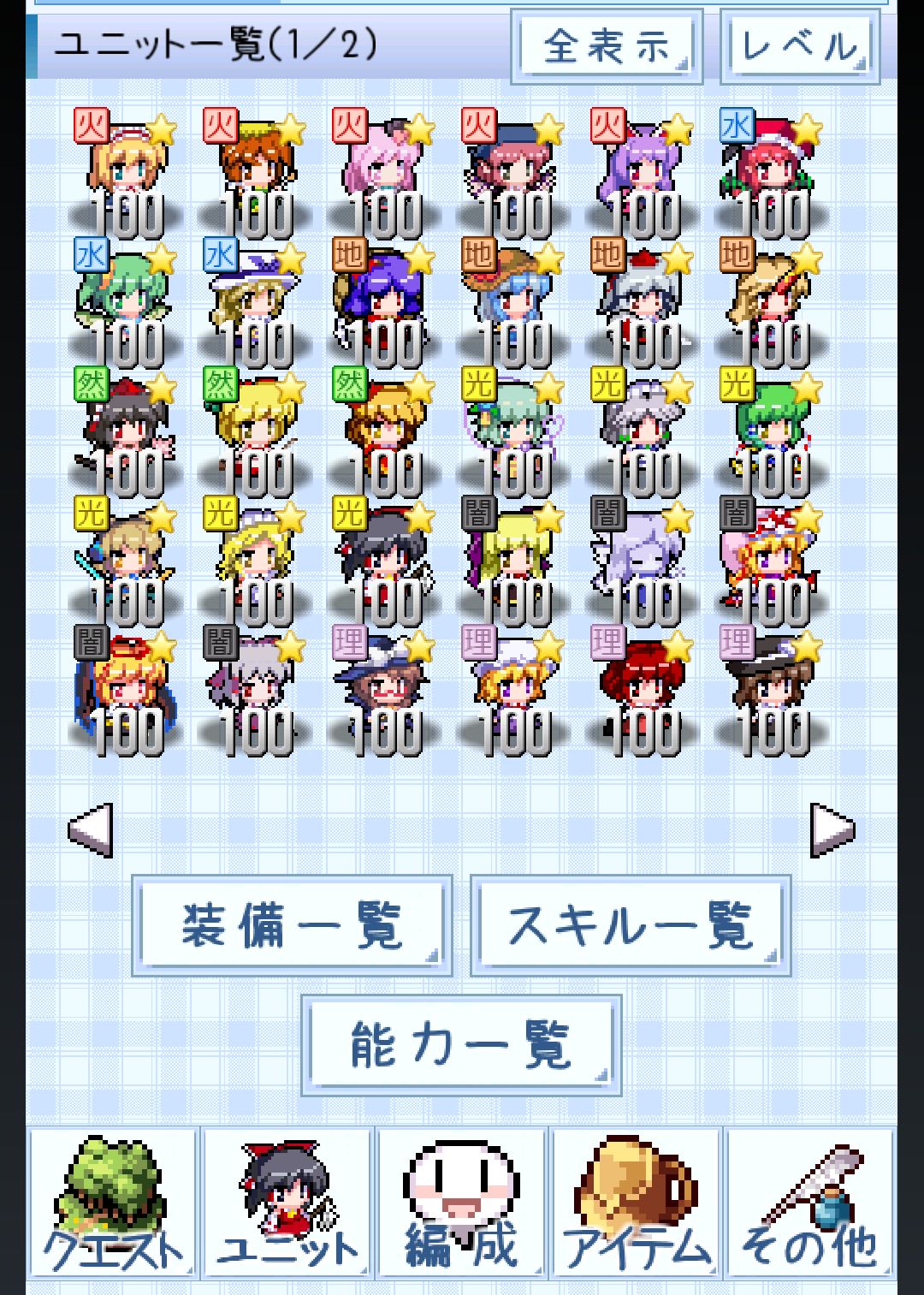The width and height of the screenshot is (924, 1295).
Task: Change sorting with the レベル button
Action: [800, 46]
